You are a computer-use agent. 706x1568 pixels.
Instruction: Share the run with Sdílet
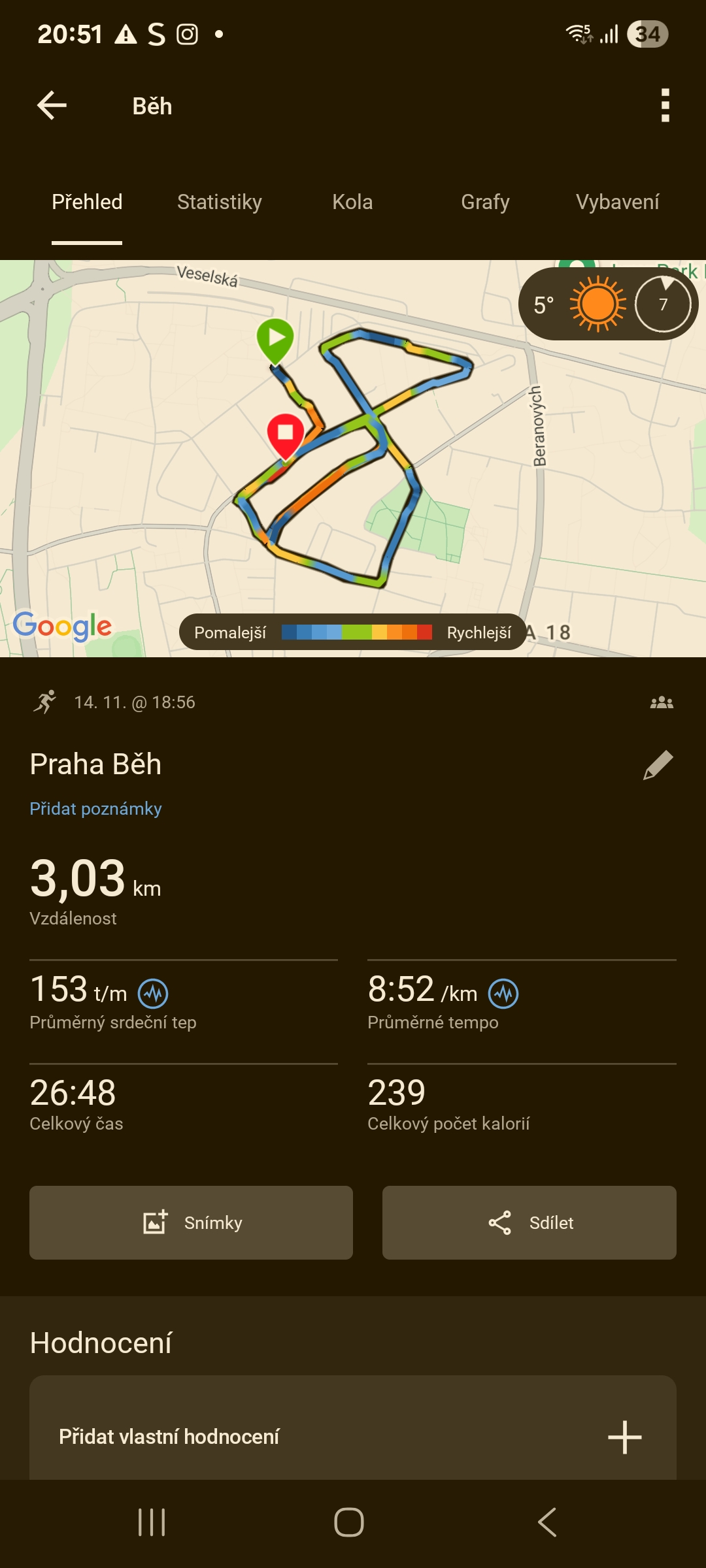pyautogui.click(x=529, y=1222)
